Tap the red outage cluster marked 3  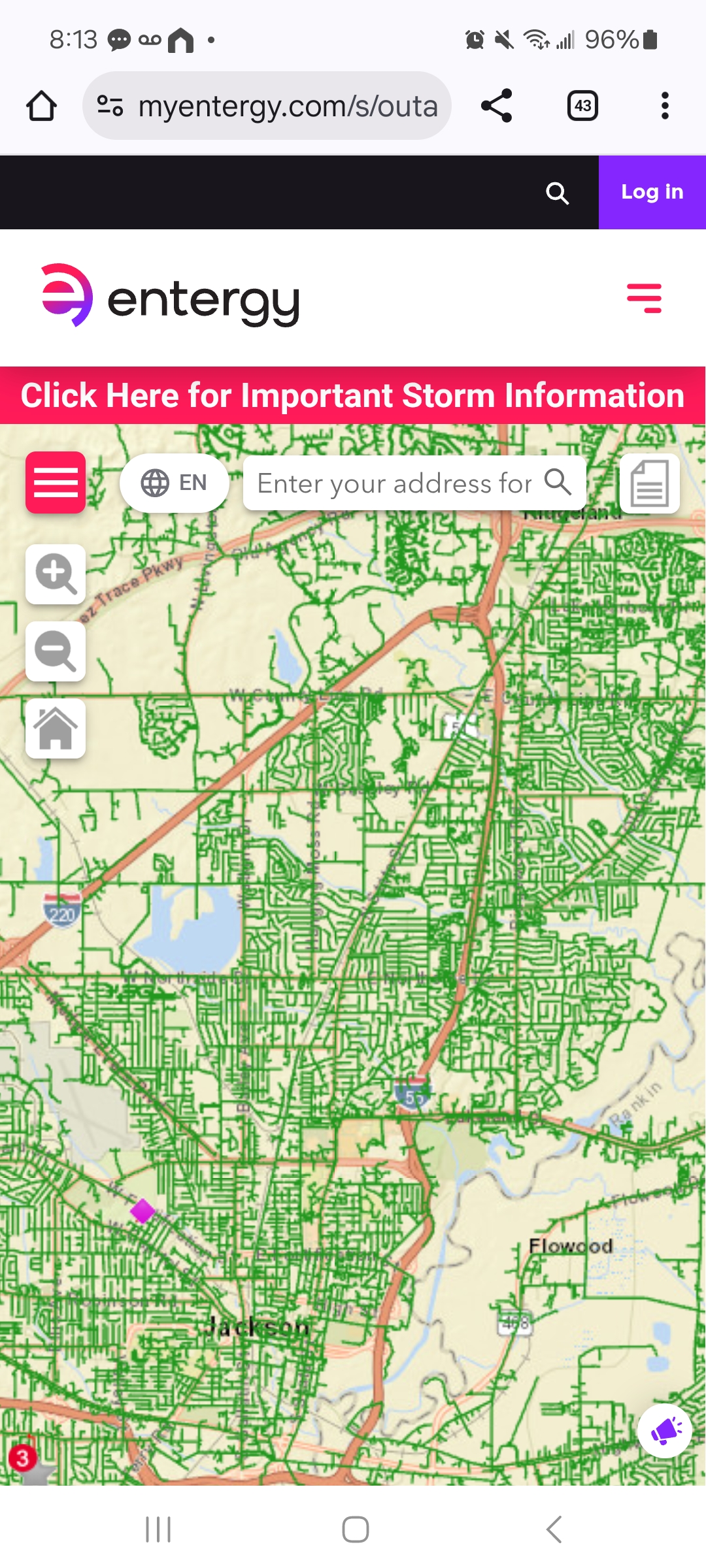23,1458
